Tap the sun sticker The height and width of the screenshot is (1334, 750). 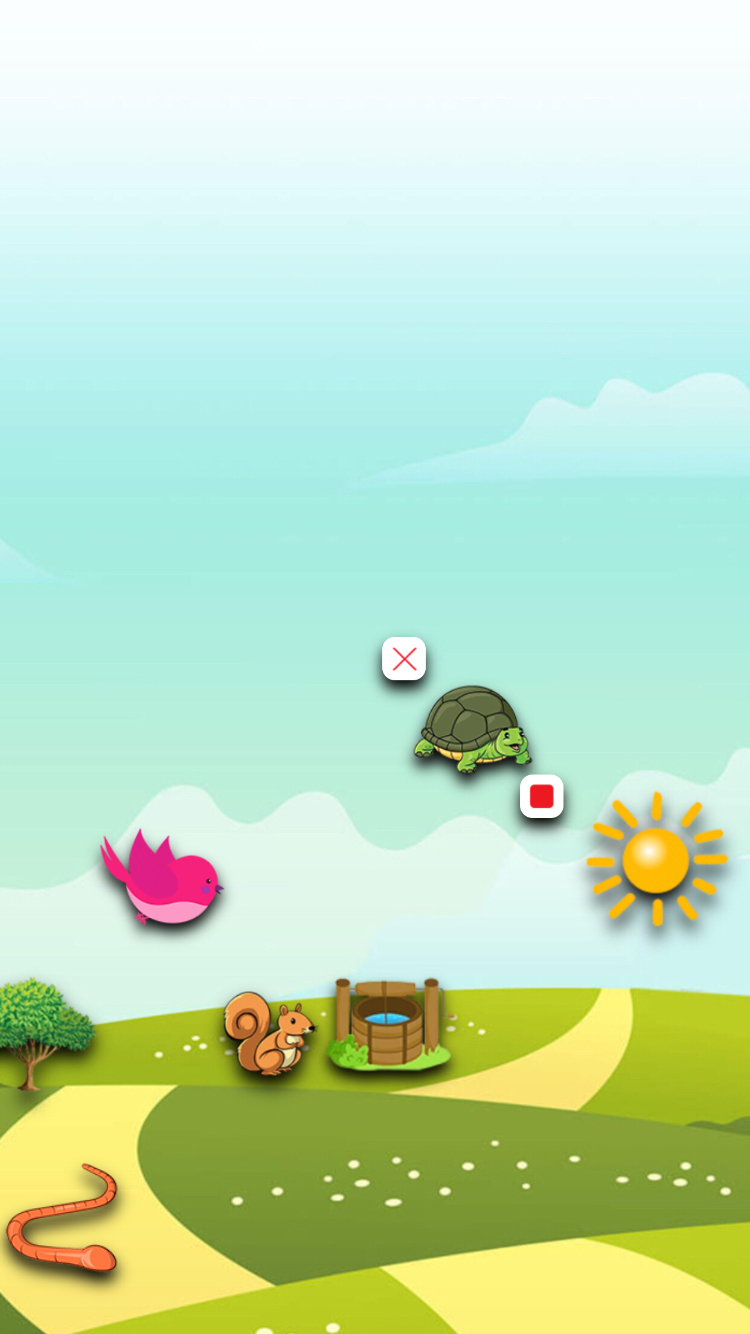[x=656, y=859]
